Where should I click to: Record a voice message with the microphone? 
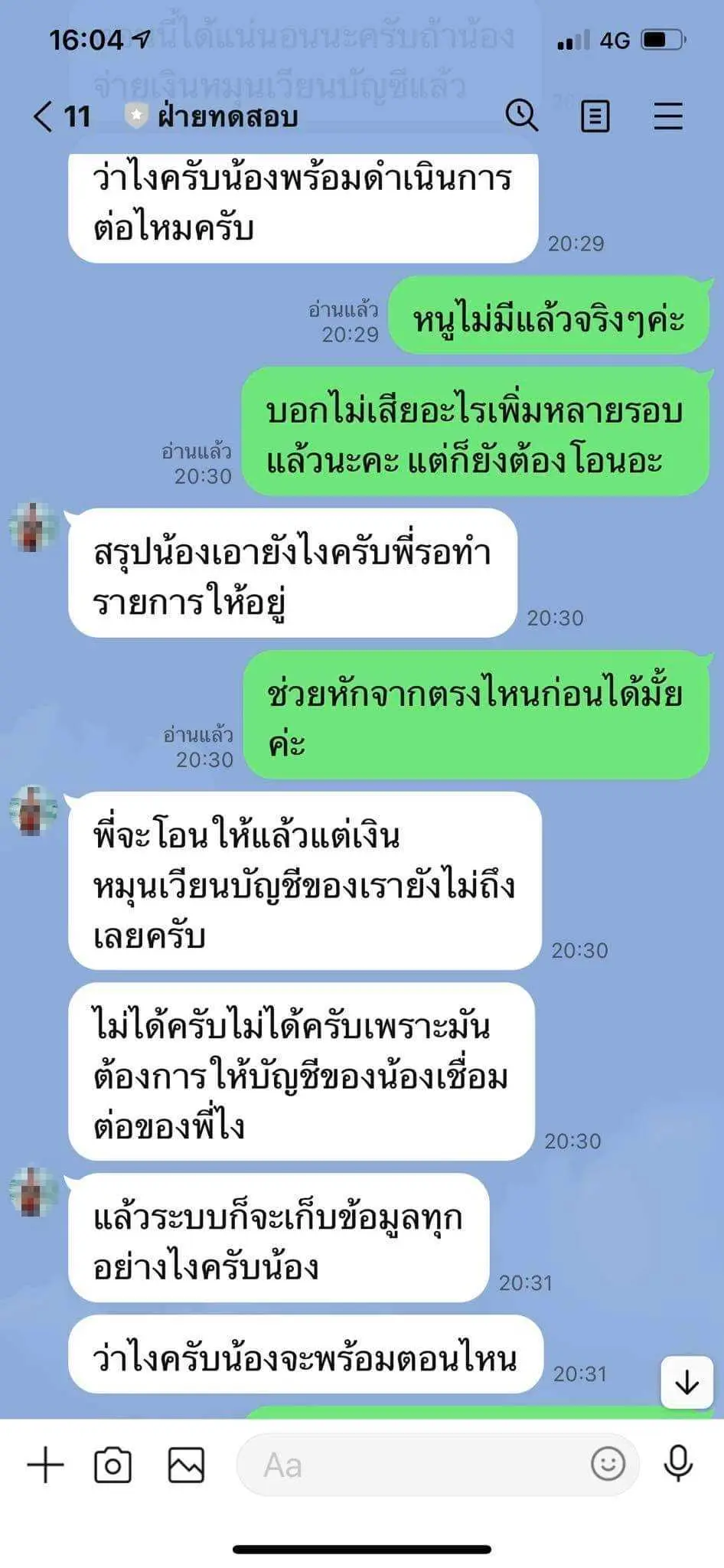tap(677, 1464)
